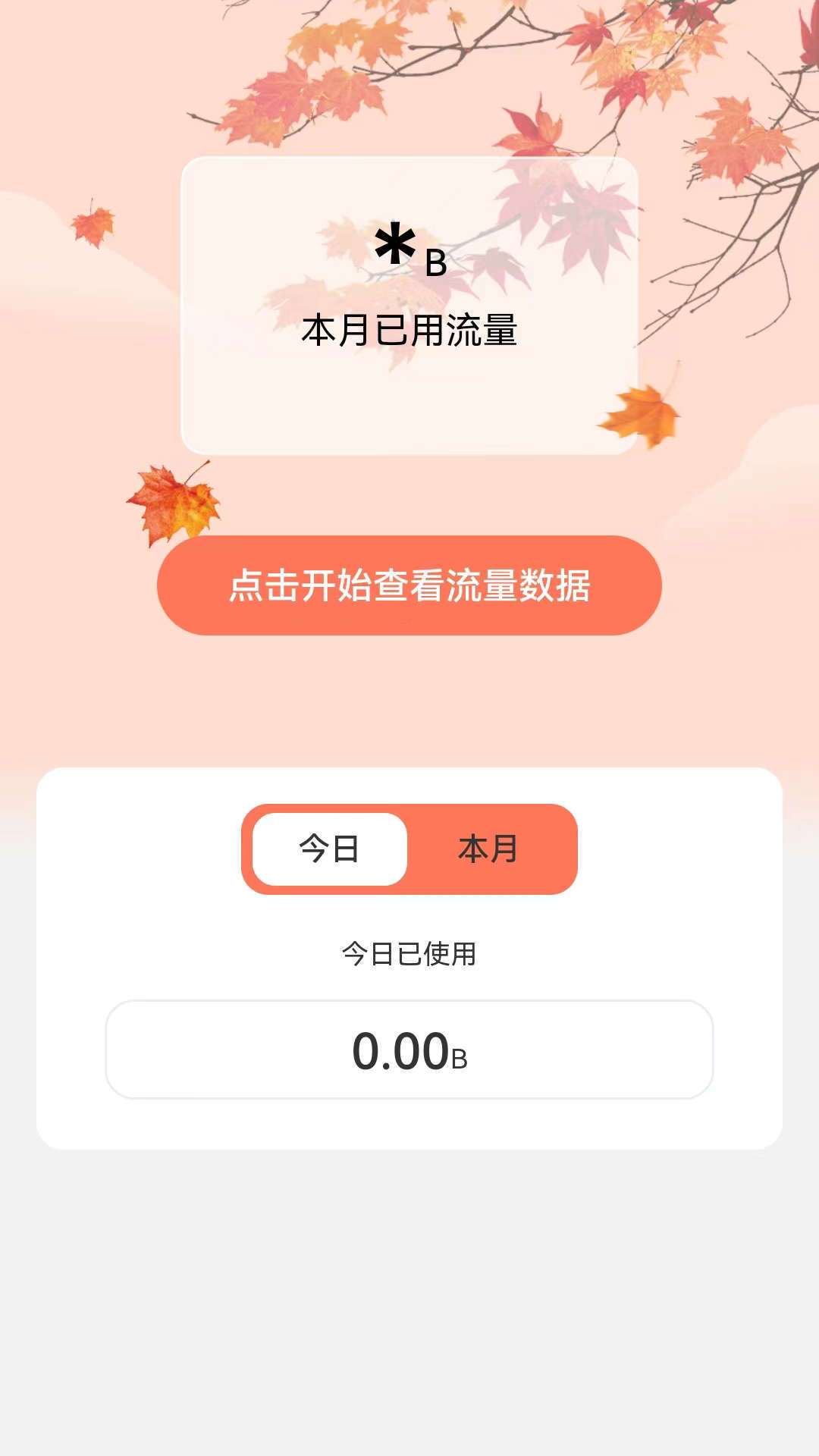Expand the 本月已用流量 stats card
This screenshot has height=1456, width=819.
click(x=409, y=303)
